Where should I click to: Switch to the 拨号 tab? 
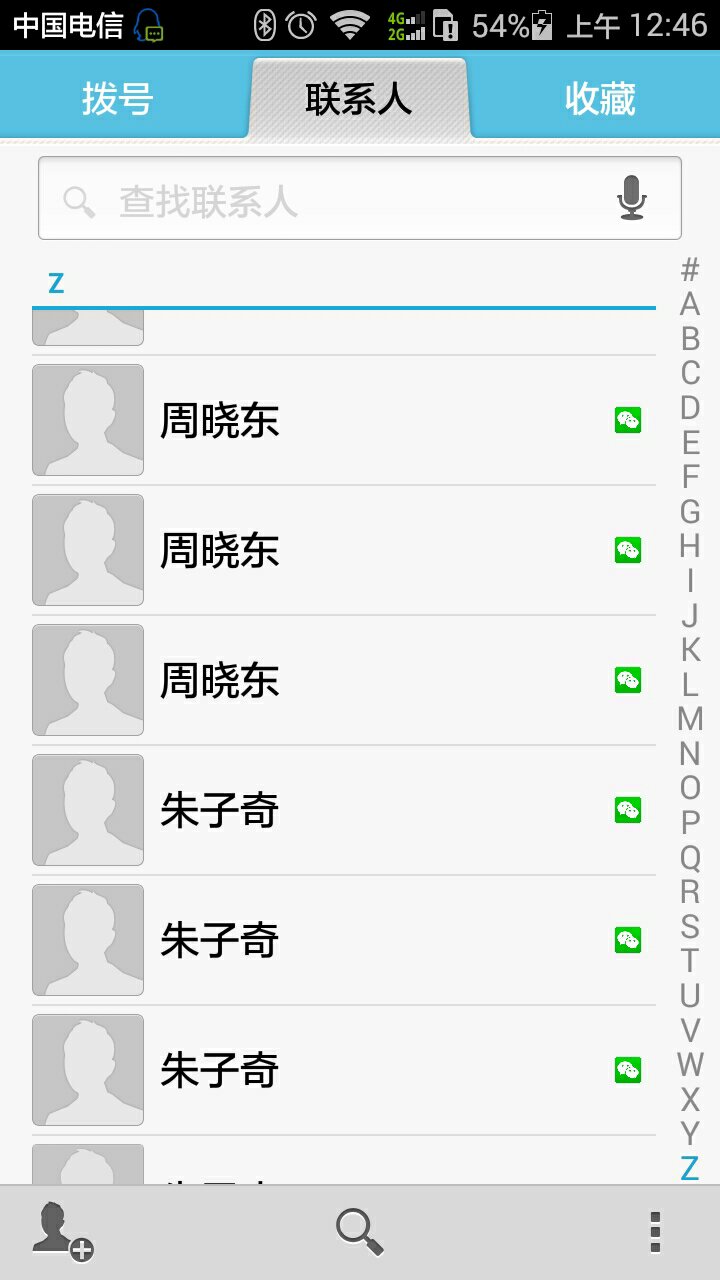(118, 99)
